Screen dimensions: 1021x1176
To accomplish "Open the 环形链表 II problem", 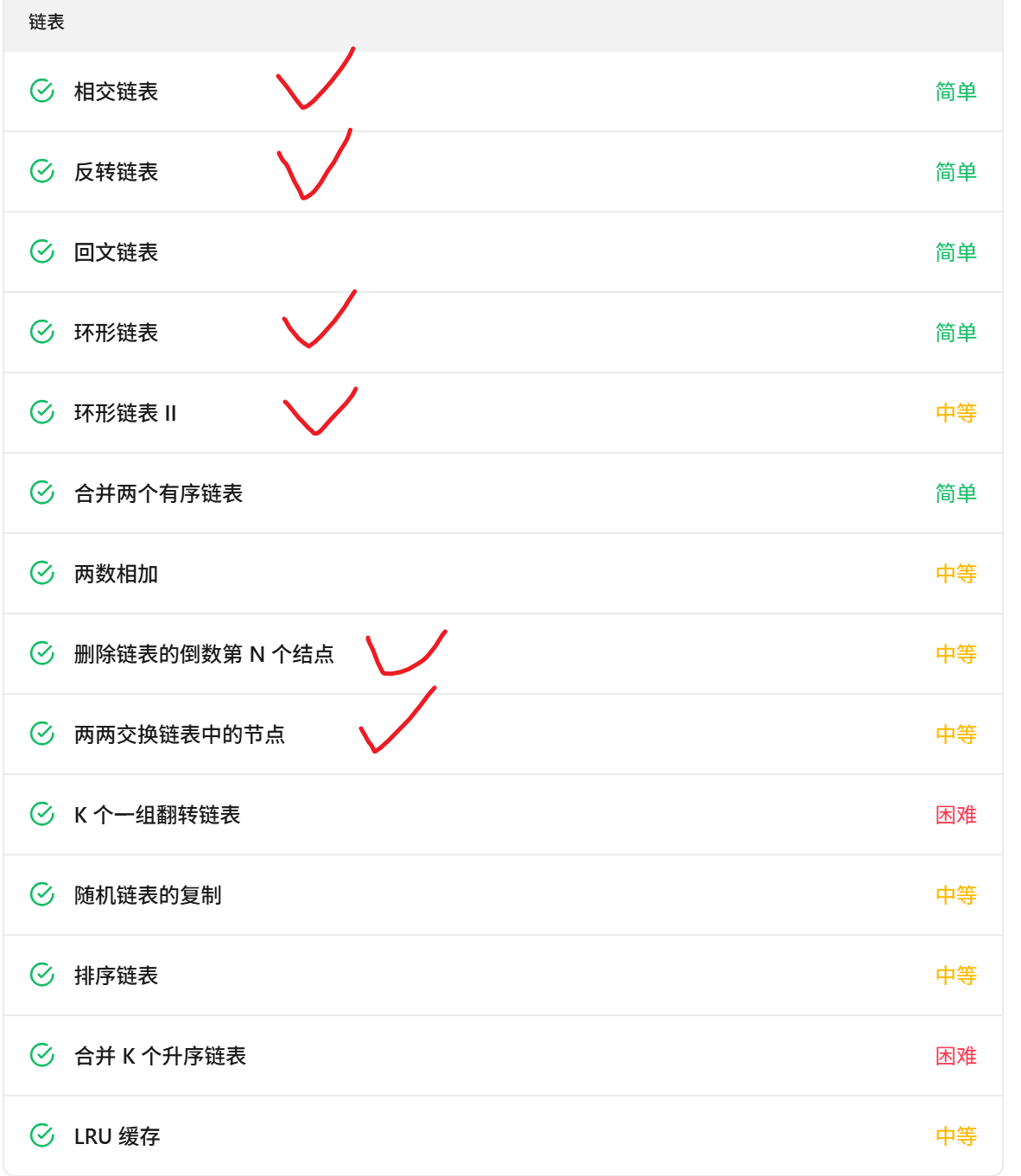I will [x=124, y=413].
